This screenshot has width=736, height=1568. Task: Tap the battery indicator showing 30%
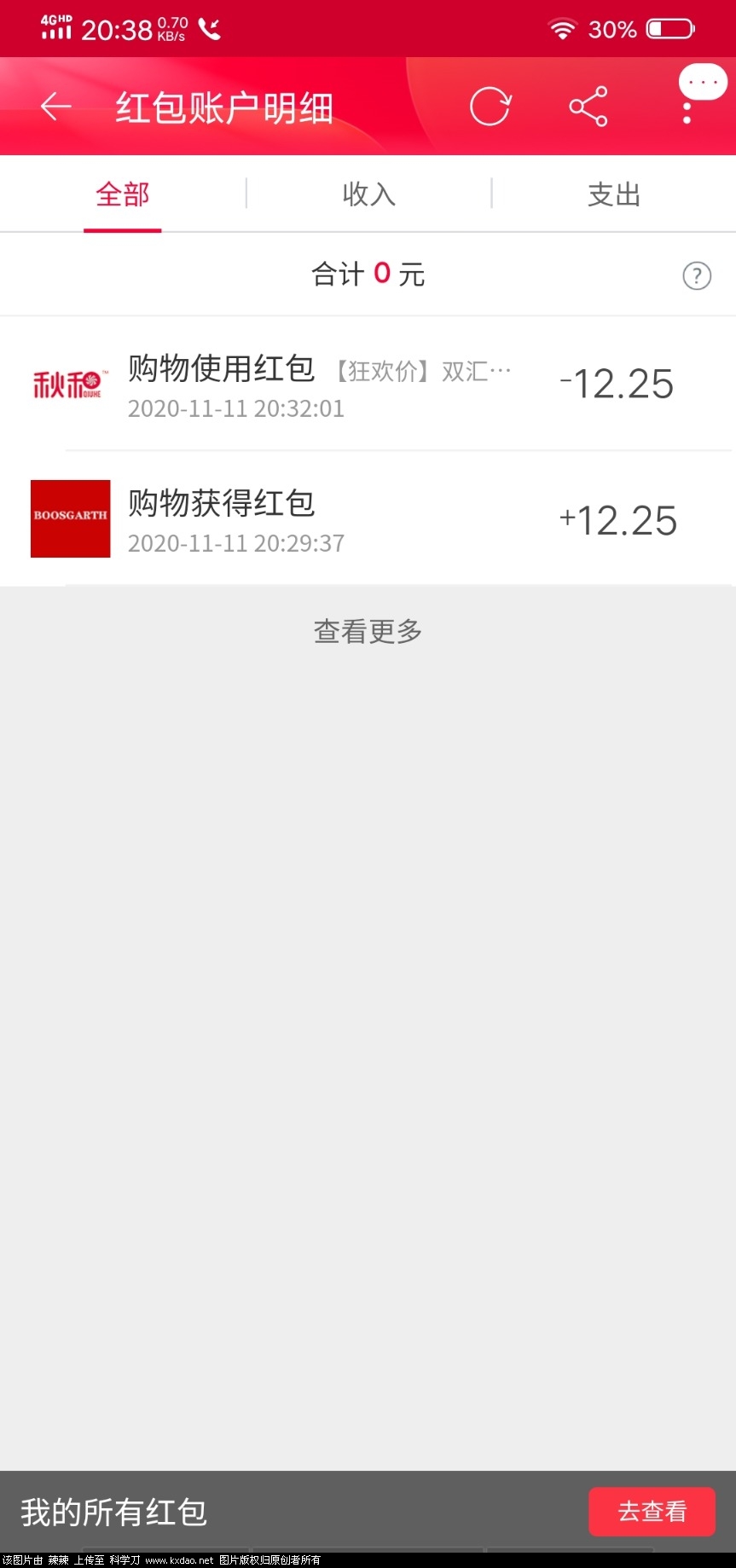pyautogui.click(x=669, y=27)
